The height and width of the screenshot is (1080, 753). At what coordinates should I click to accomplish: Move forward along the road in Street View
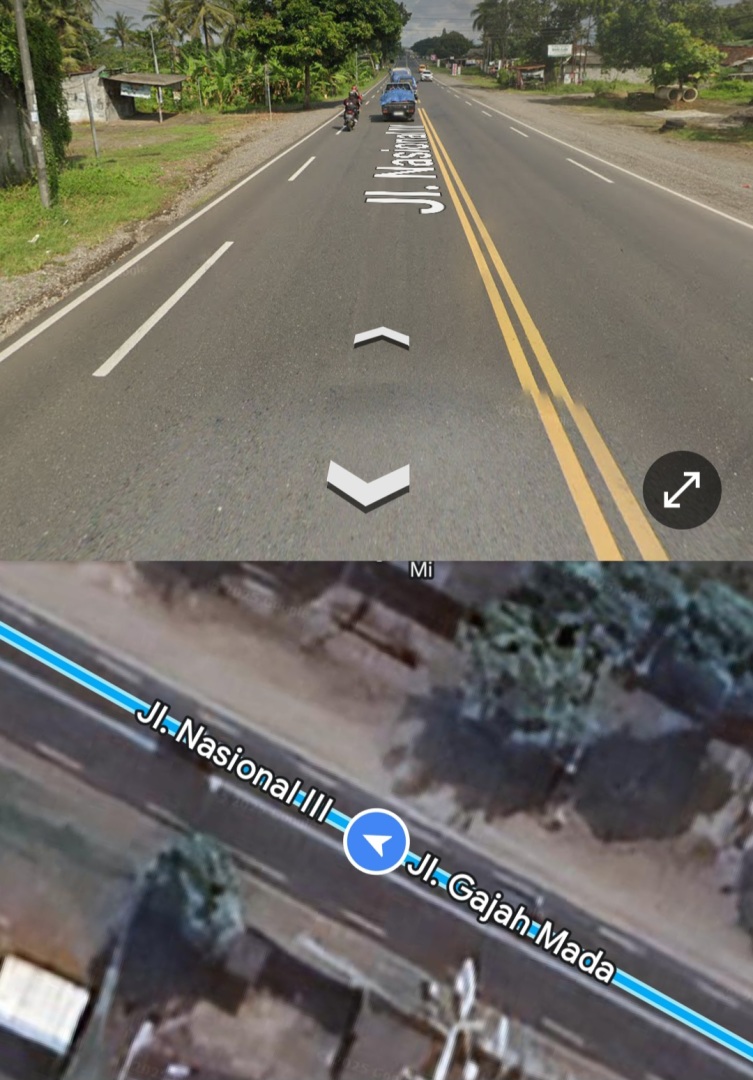[x=381, y=338]
